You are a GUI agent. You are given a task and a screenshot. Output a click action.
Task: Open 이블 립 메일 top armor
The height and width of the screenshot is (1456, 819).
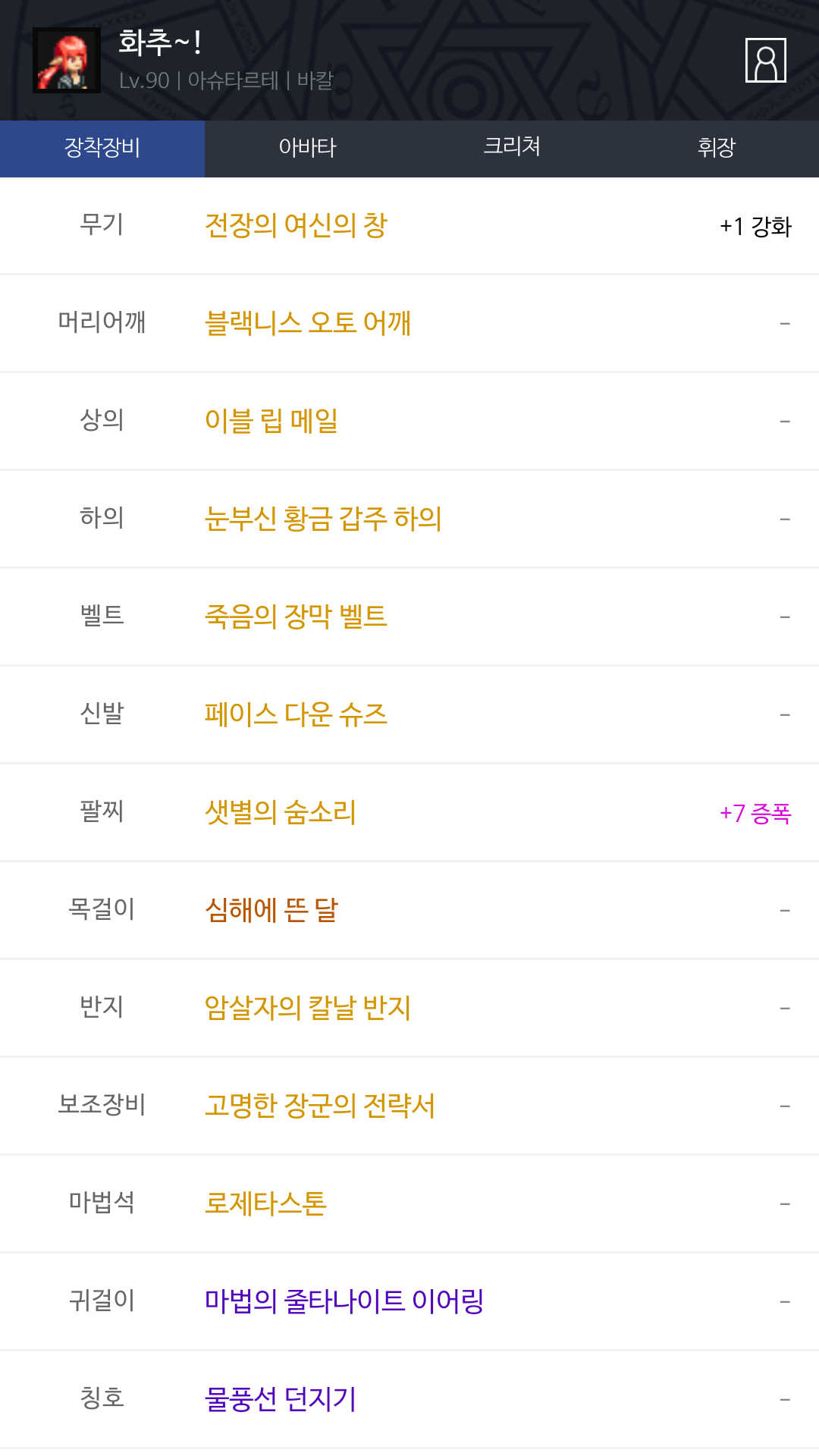tap(271, 421)
